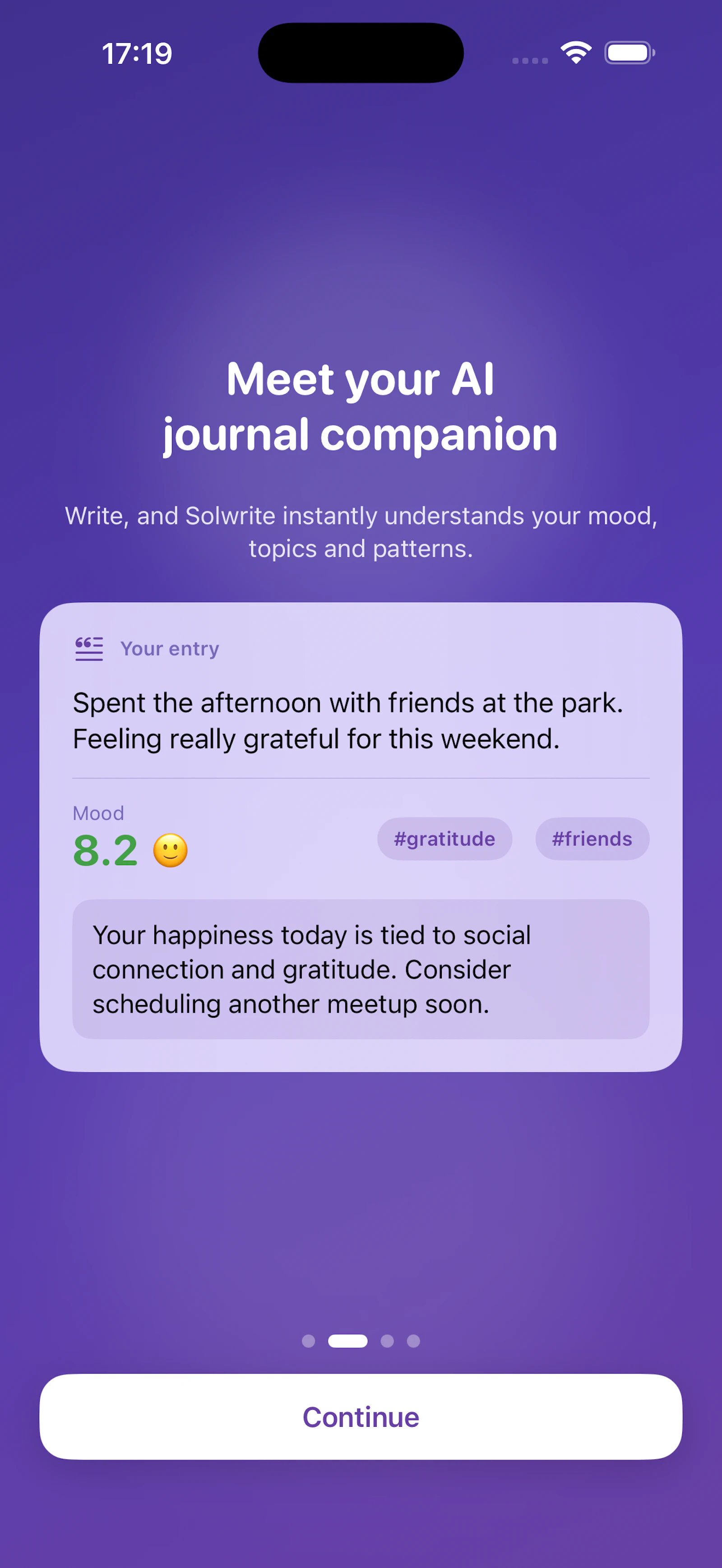Click the Wi-Fi icon in the status bar
722x1568 pixels.
pos(575,52)
